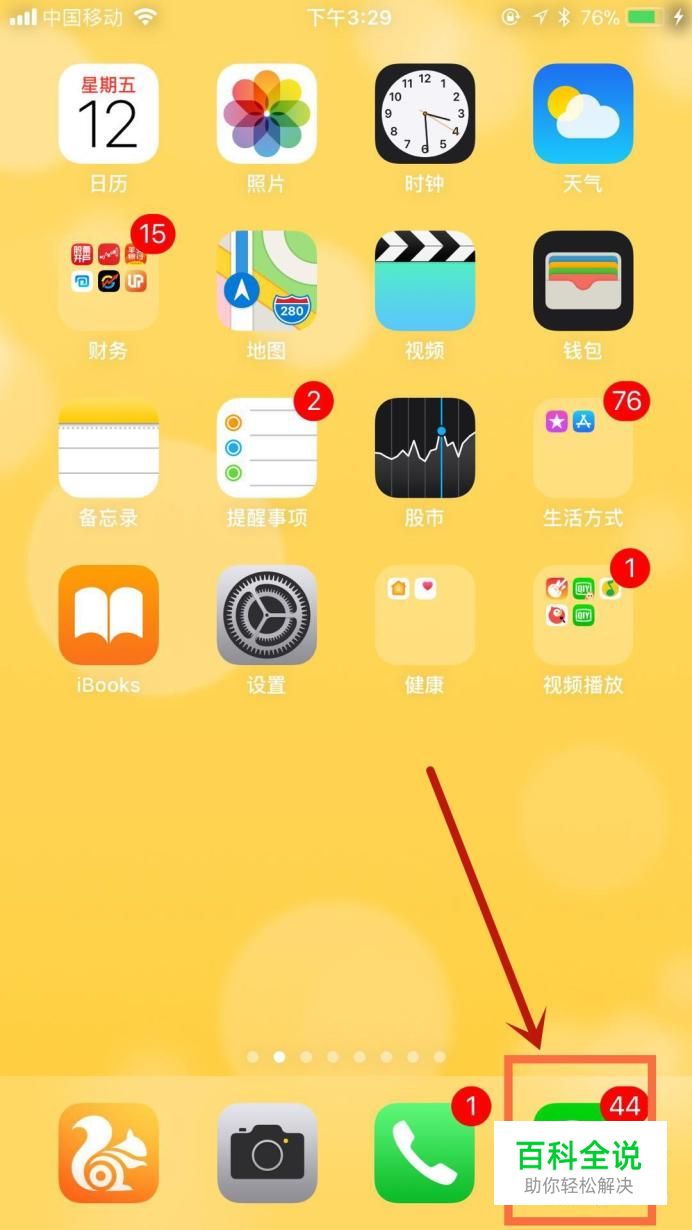This screenshot has height=1230, width=692.
Task: Check the 天气 weather app
Action: click(x=582, y=114)
